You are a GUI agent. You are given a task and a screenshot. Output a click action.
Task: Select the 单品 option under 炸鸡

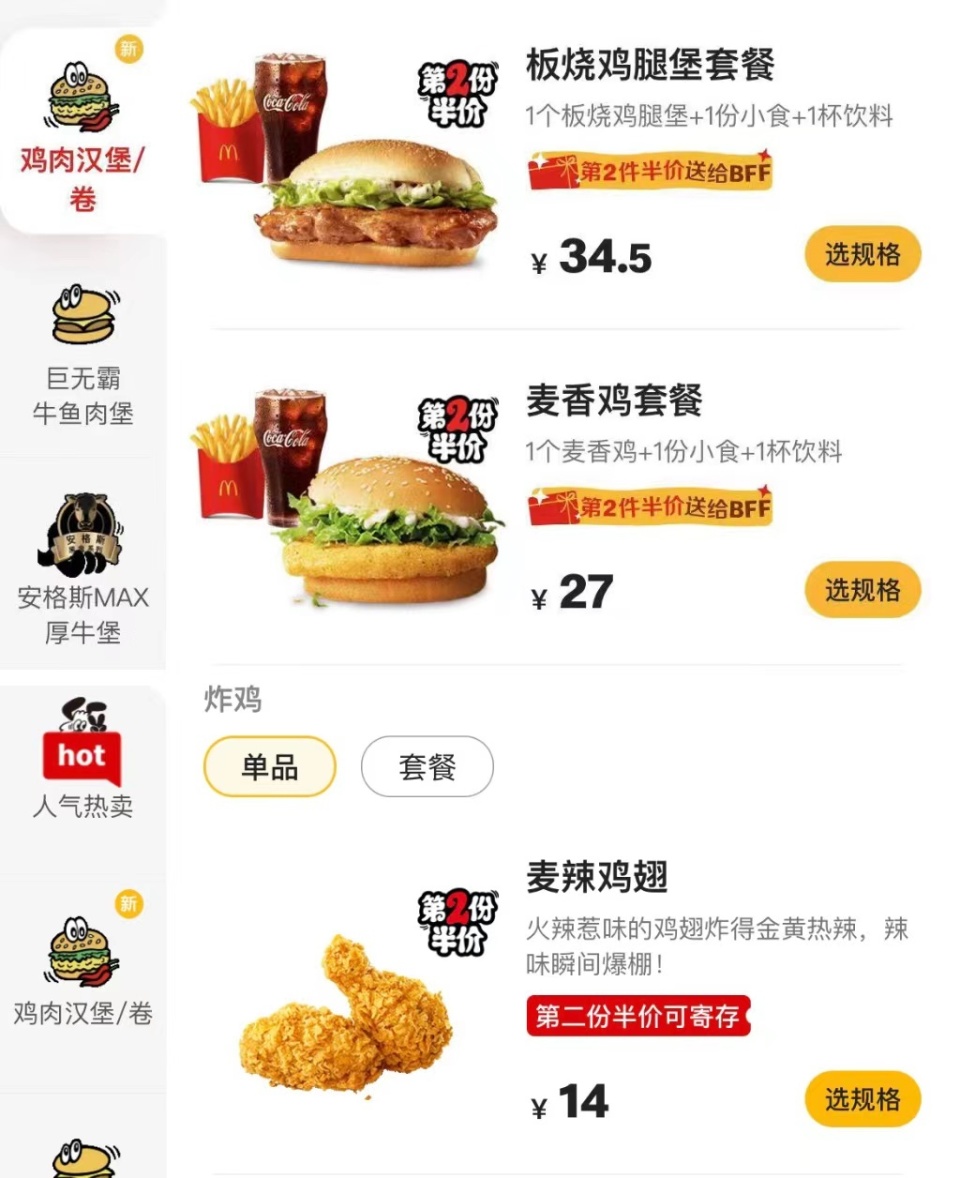(x=268, y=767)
